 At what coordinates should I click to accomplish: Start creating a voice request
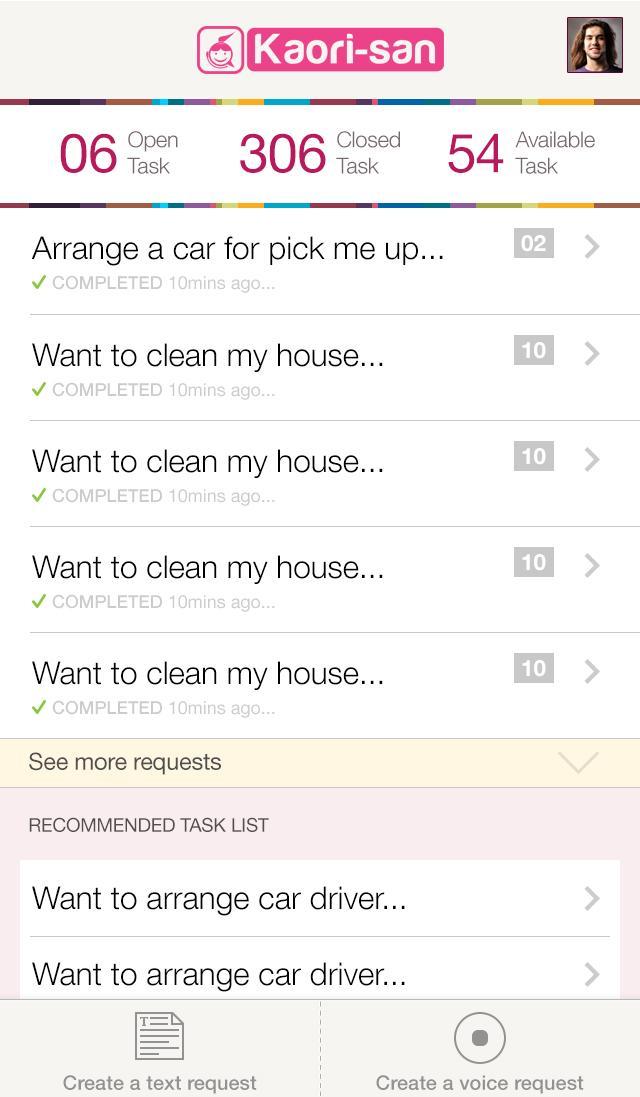[x=479, y=1050]
